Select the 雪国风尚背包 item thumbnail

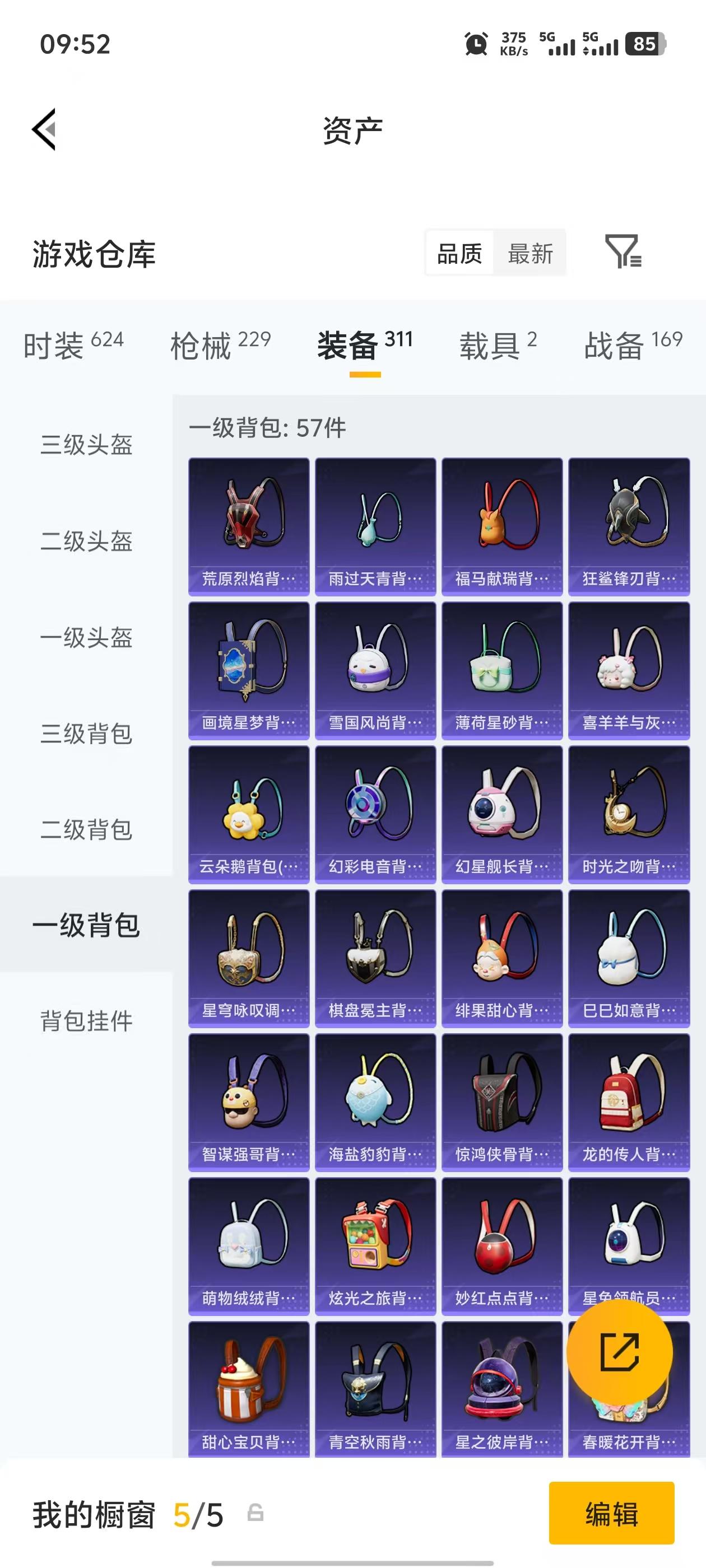pos(375,668)
